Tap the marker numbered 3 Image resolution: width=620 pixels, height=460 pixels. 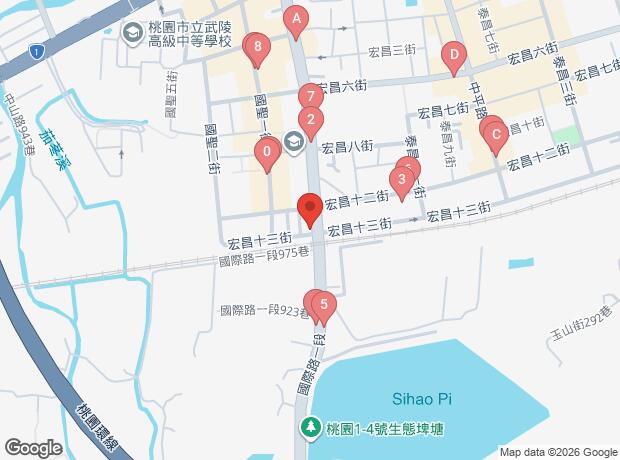pos(401,182)
